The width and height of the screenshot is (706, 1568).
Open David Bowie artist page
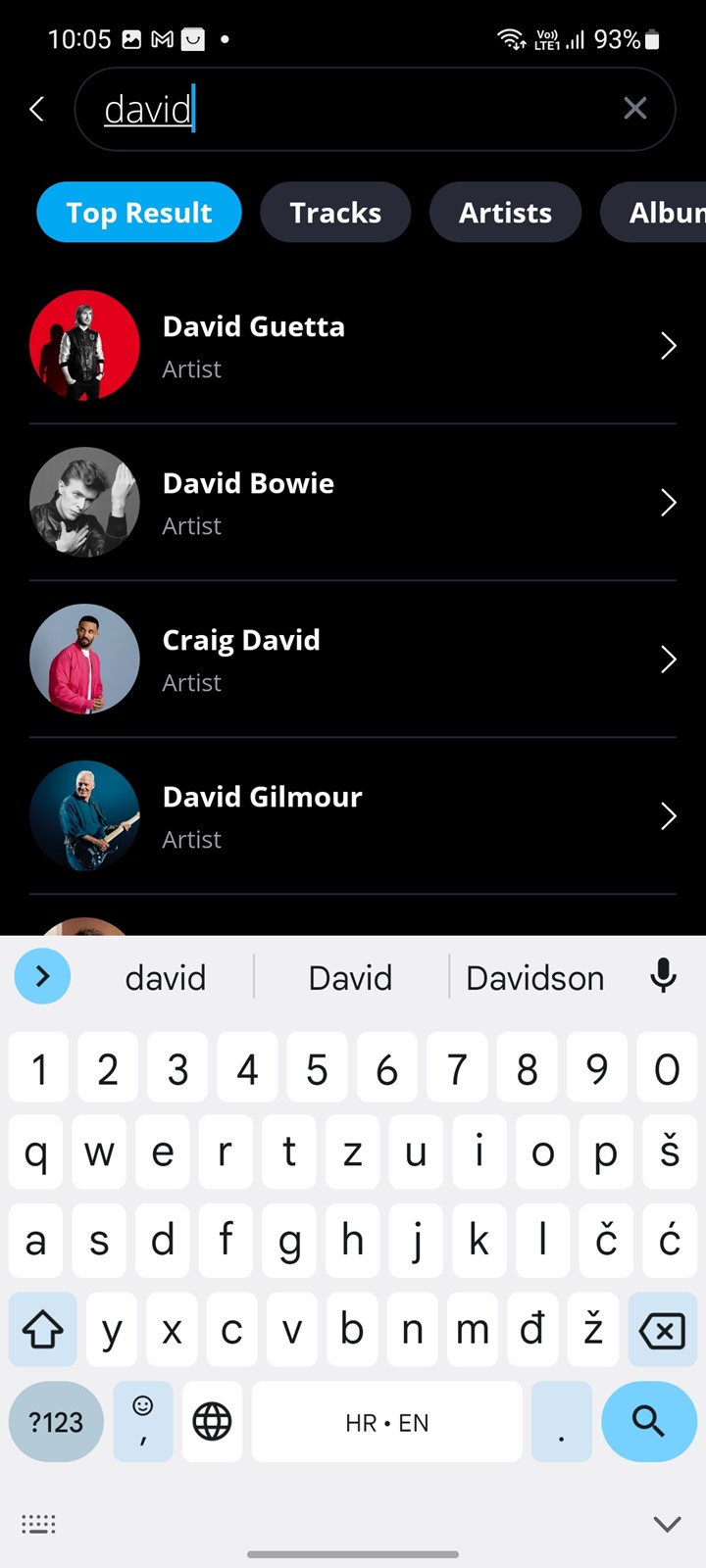point(353,503)
